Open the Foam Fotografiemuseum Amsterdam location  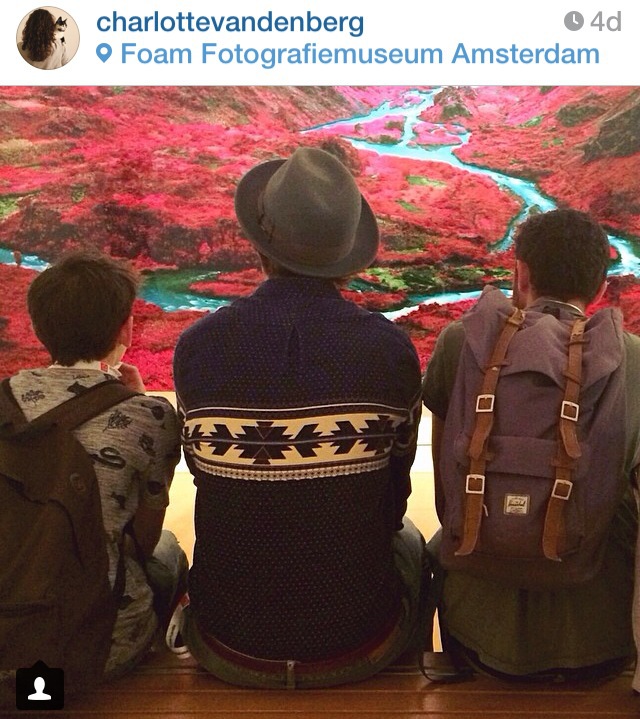[360, 54]
